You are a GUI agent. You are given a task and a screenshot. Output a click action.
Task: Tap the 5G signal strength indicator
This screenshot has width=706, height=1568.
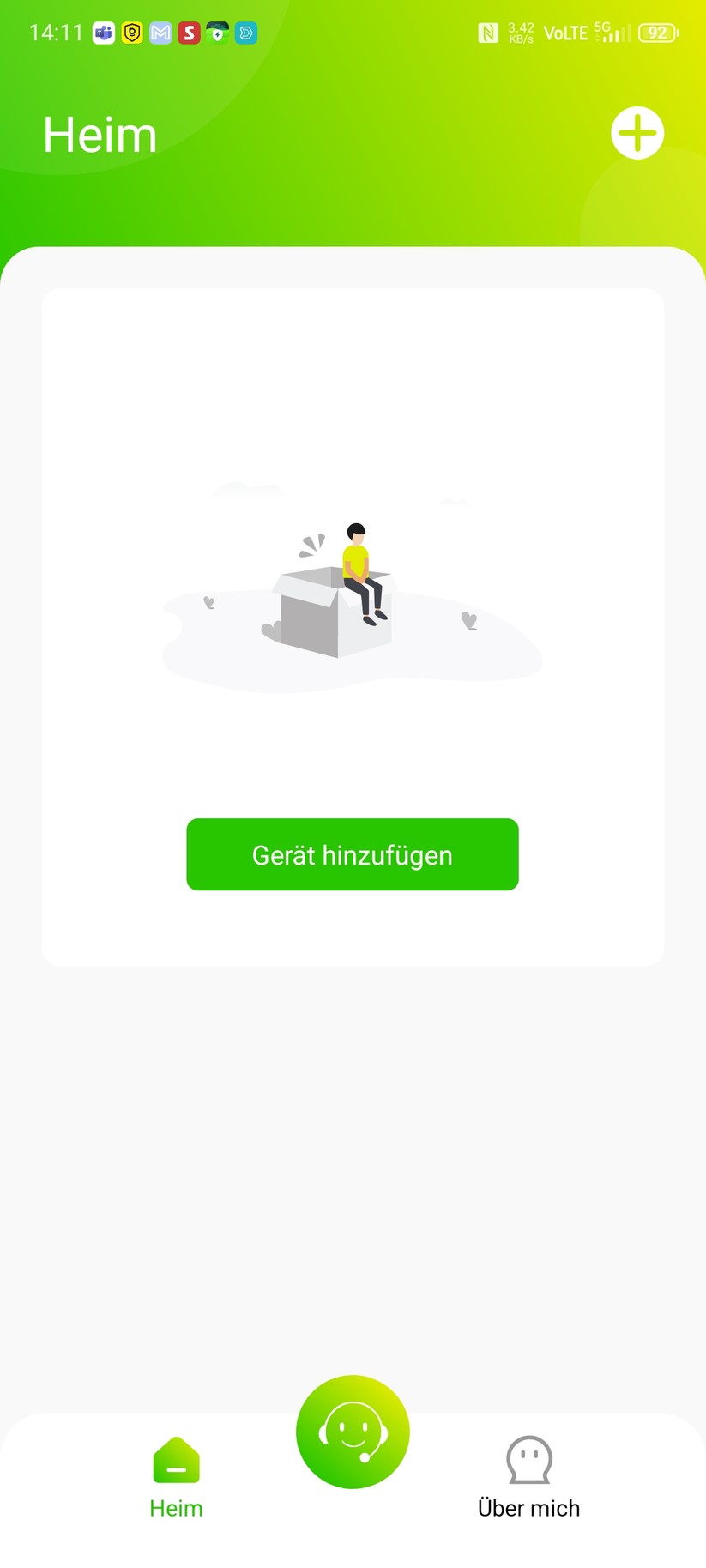[610, 33]
